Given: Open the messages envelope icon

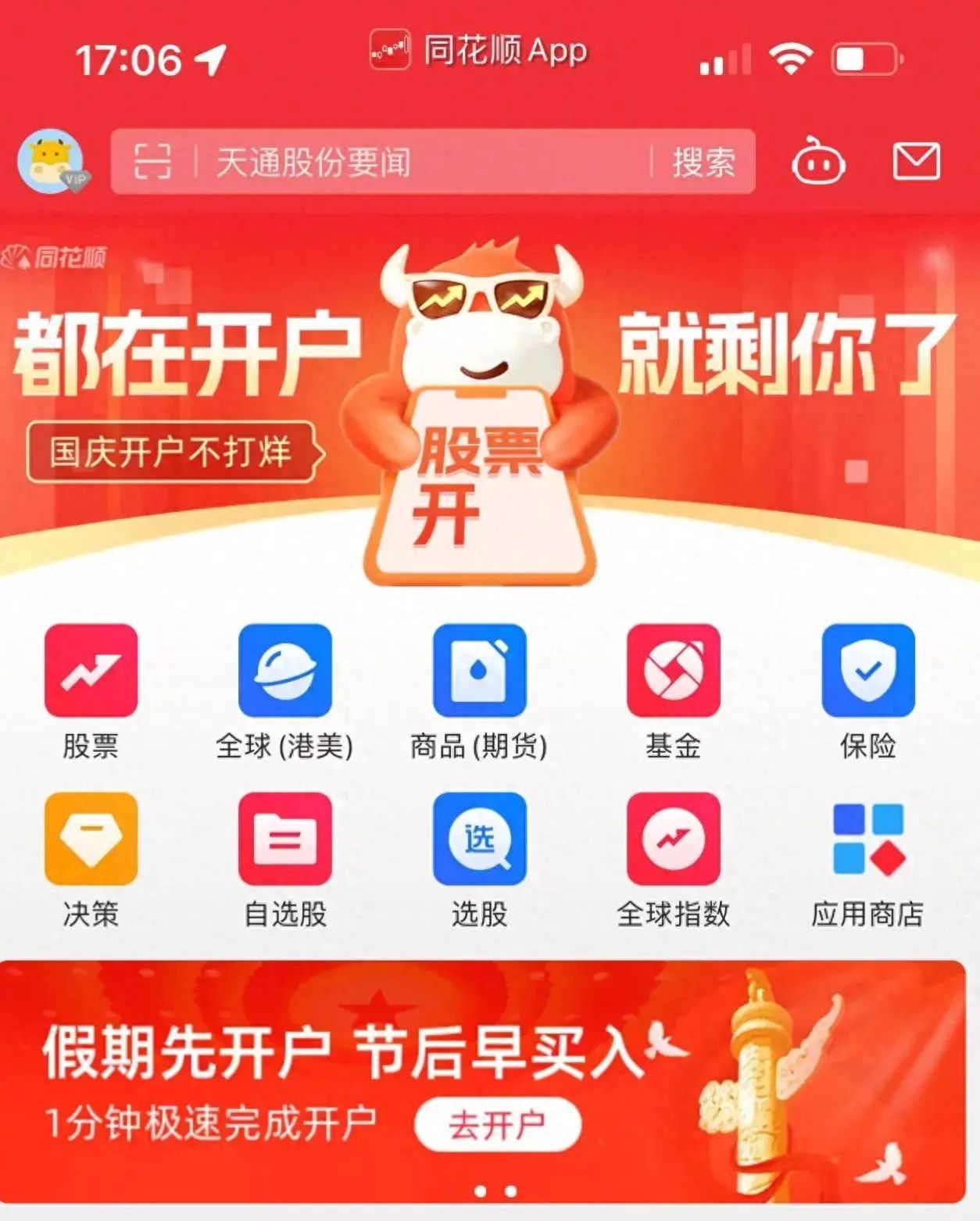Looking at the screenshot, I should (916, 162).
